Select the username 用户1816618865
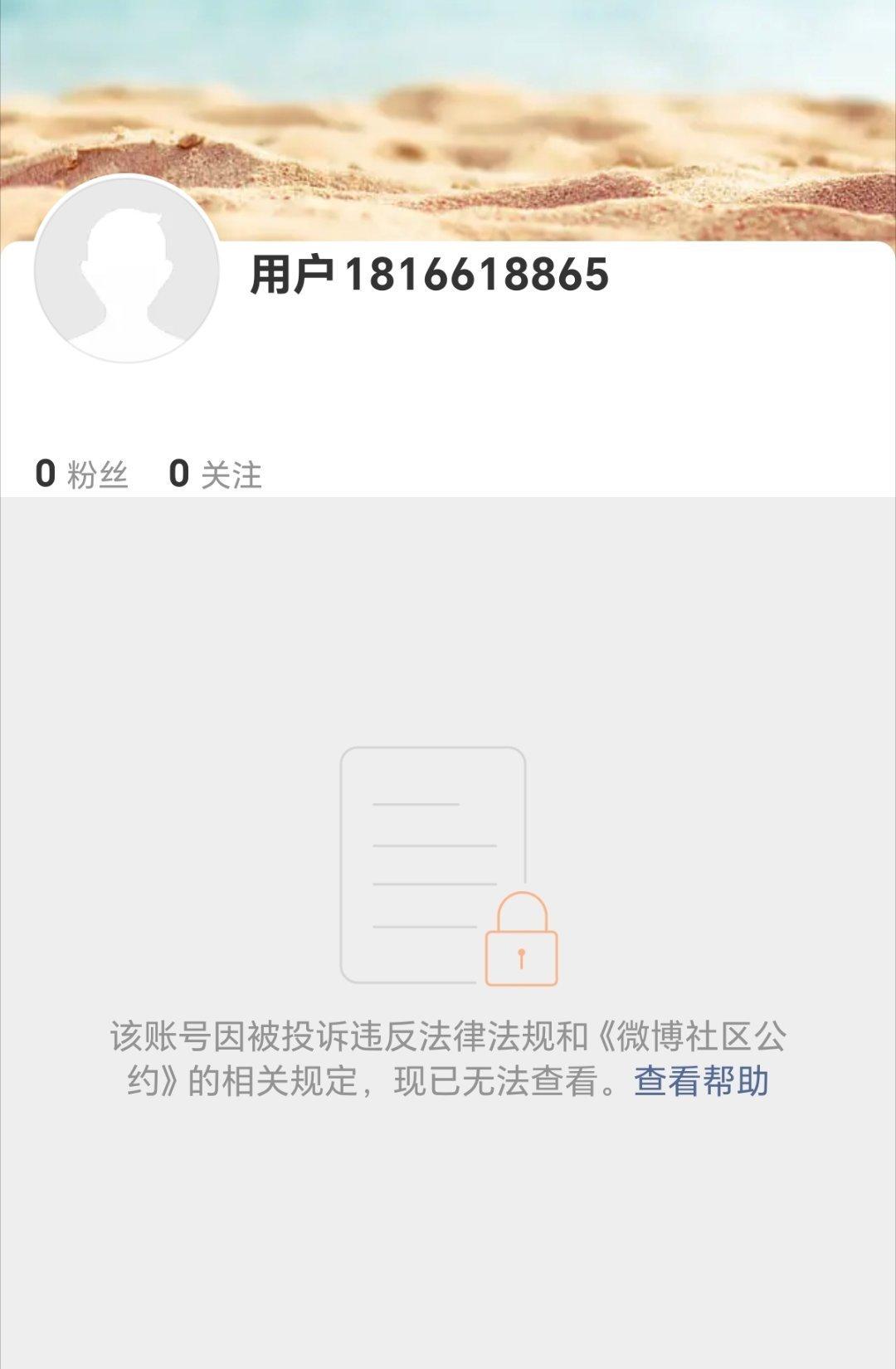This screenshot has width=896, height=1369. 427,274
